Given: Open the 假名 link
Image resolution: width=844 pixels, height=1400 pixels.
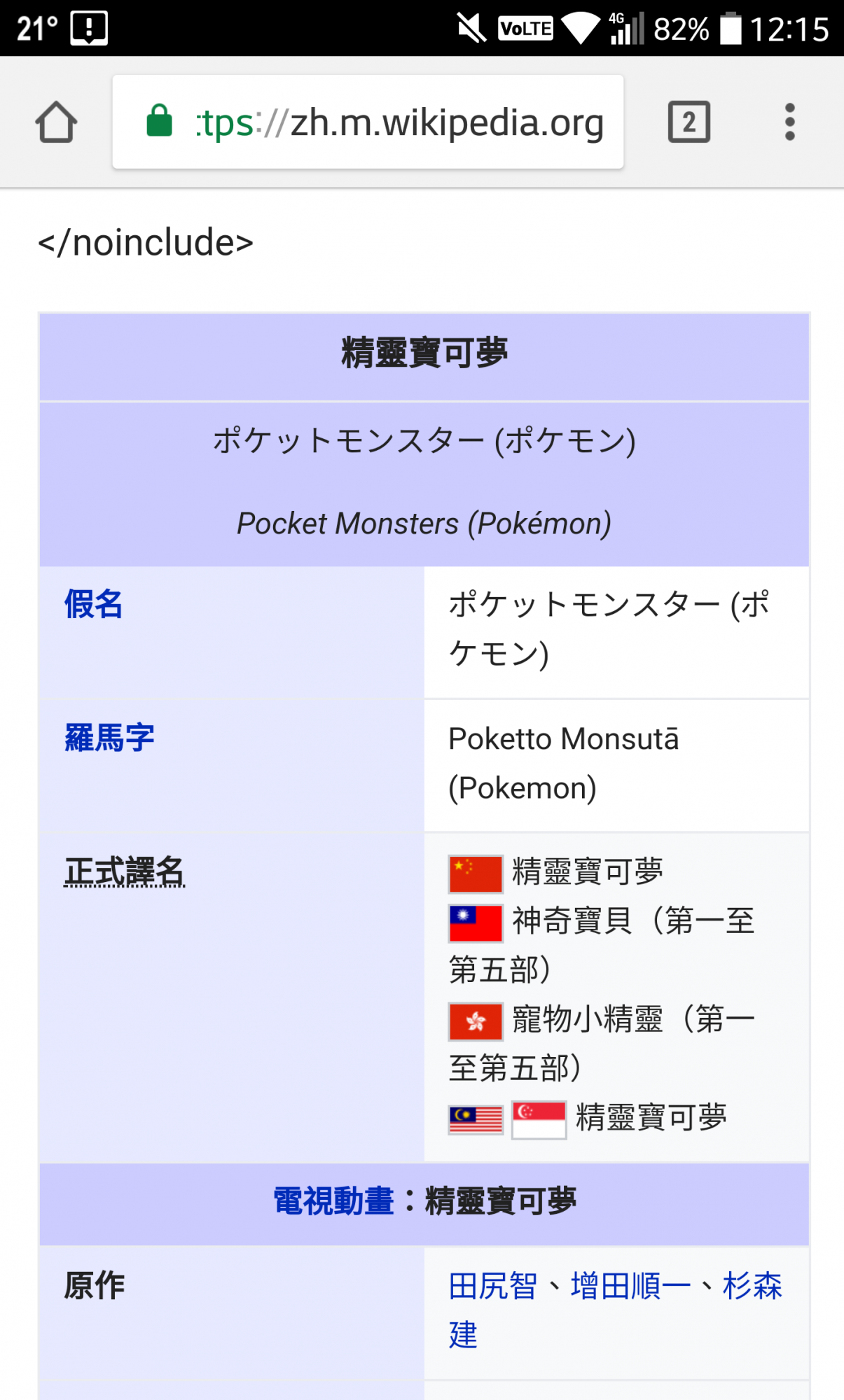Looking at the screenshot, I should [94, 604].
